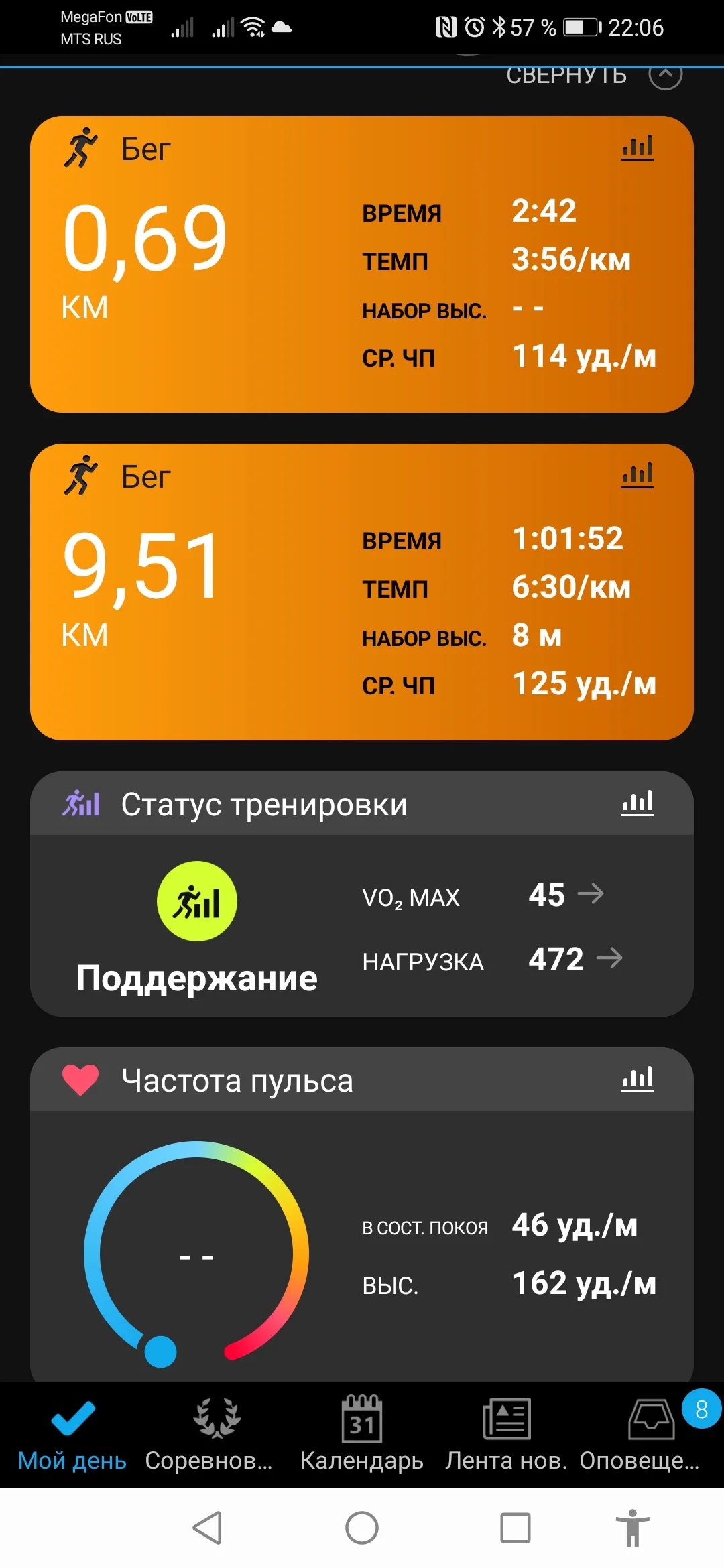The image size is (724, 1568).
Task: Open the 9,51 km run card
Action: [x=362, y=592]
